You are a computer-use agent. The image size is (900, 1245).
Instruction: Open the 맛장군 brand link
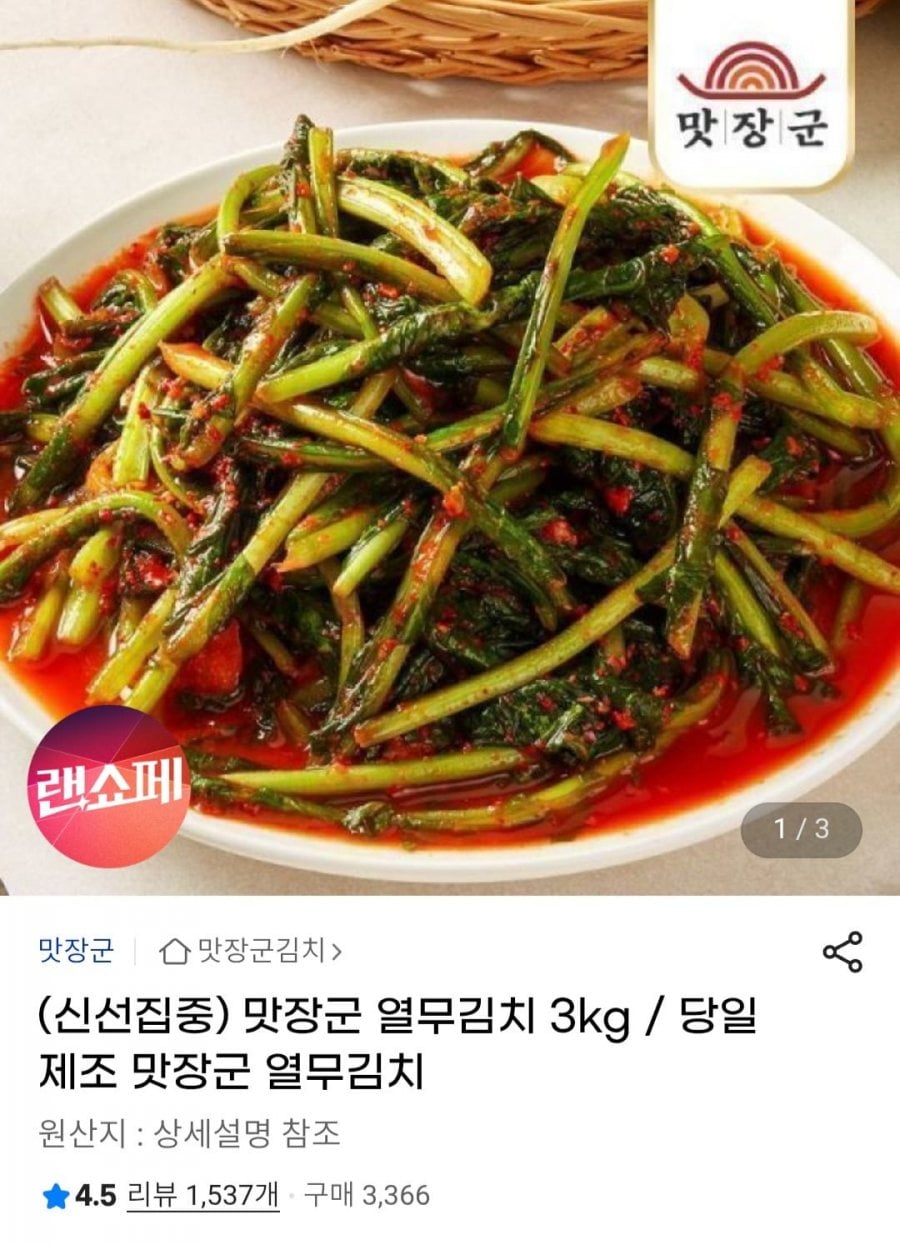click(75, 949)
